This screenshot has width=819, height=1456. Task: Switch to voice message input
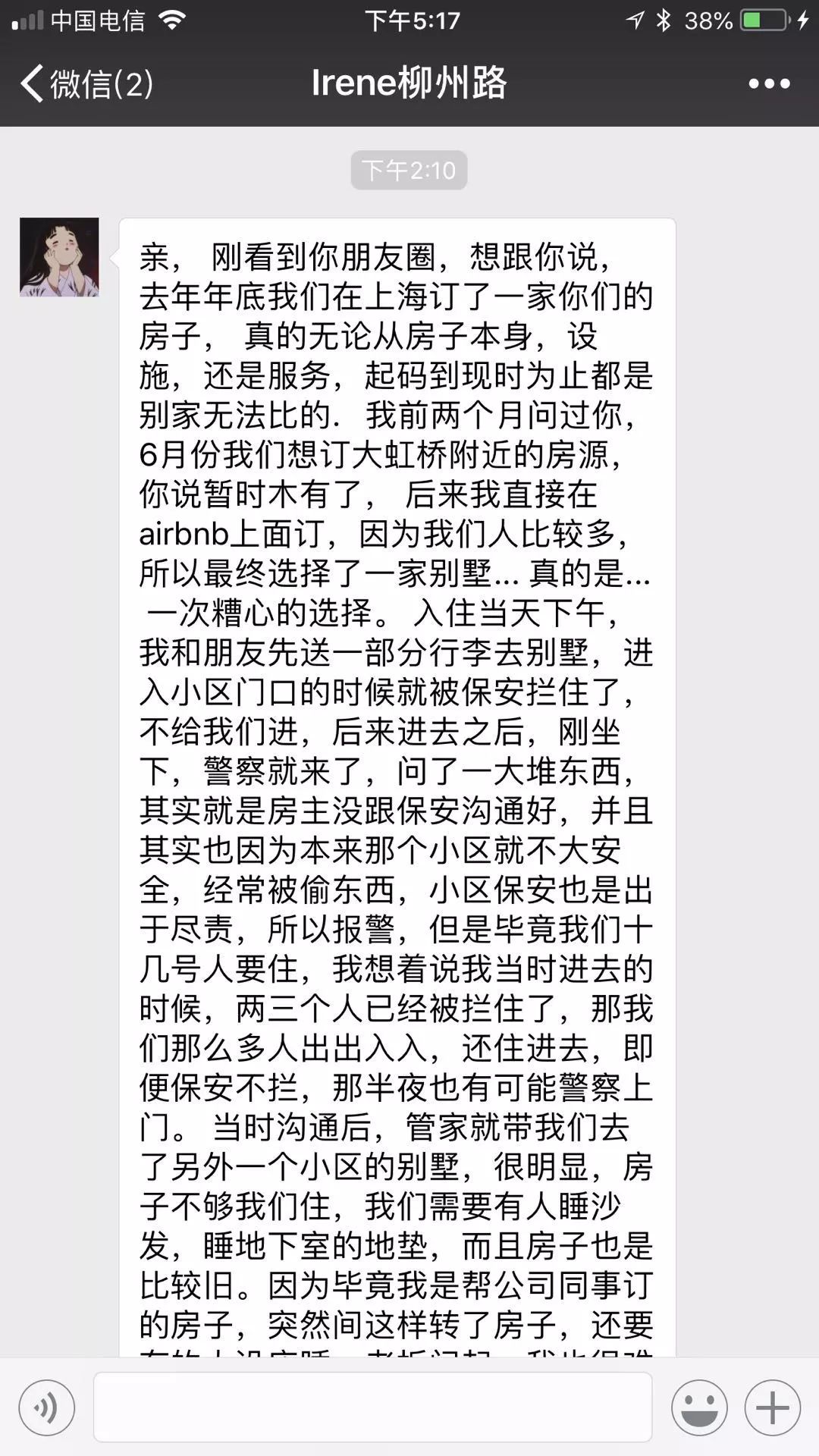click(x=47, y=1408)
